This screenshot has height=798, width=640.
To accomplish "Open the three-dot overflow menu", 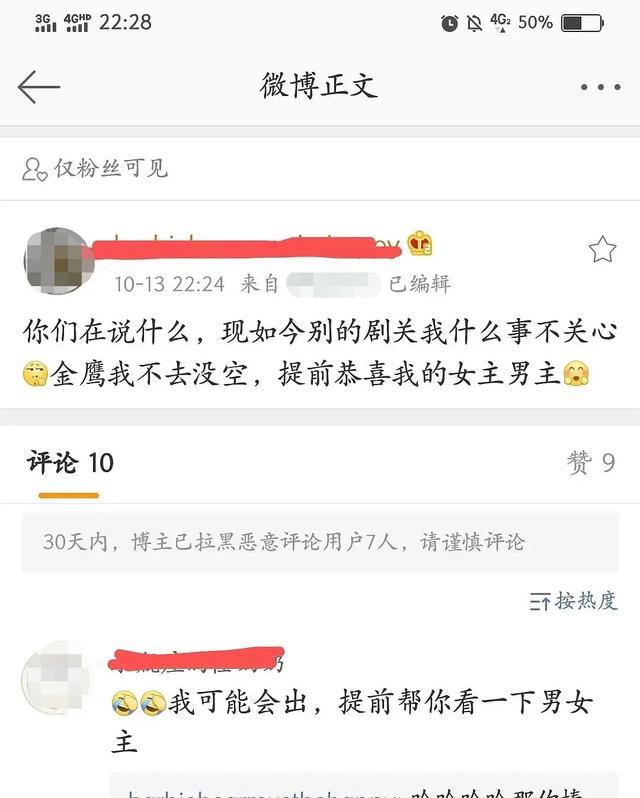I will [x=600, y=87].
